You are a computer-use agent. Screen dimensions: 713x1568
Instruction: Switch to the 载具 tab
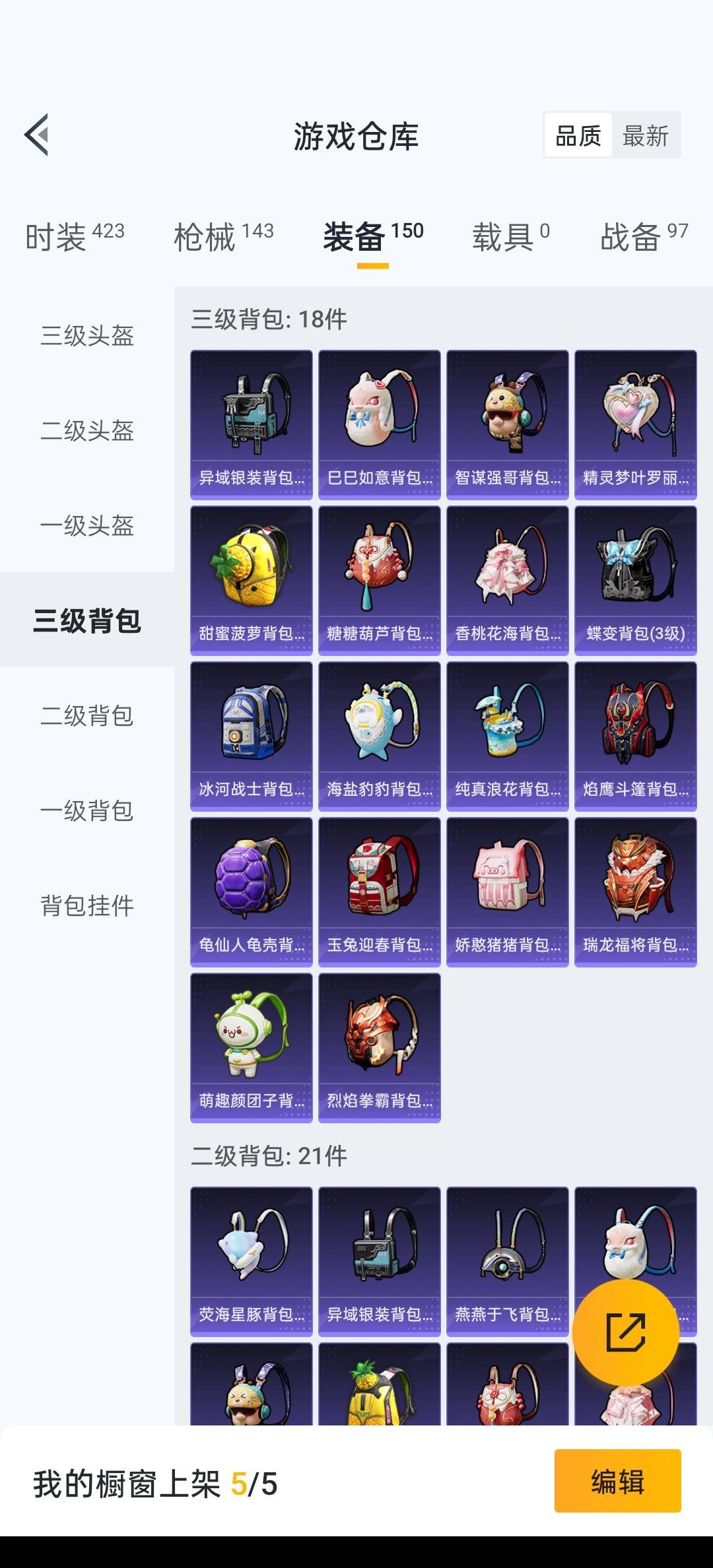[510, 237]
